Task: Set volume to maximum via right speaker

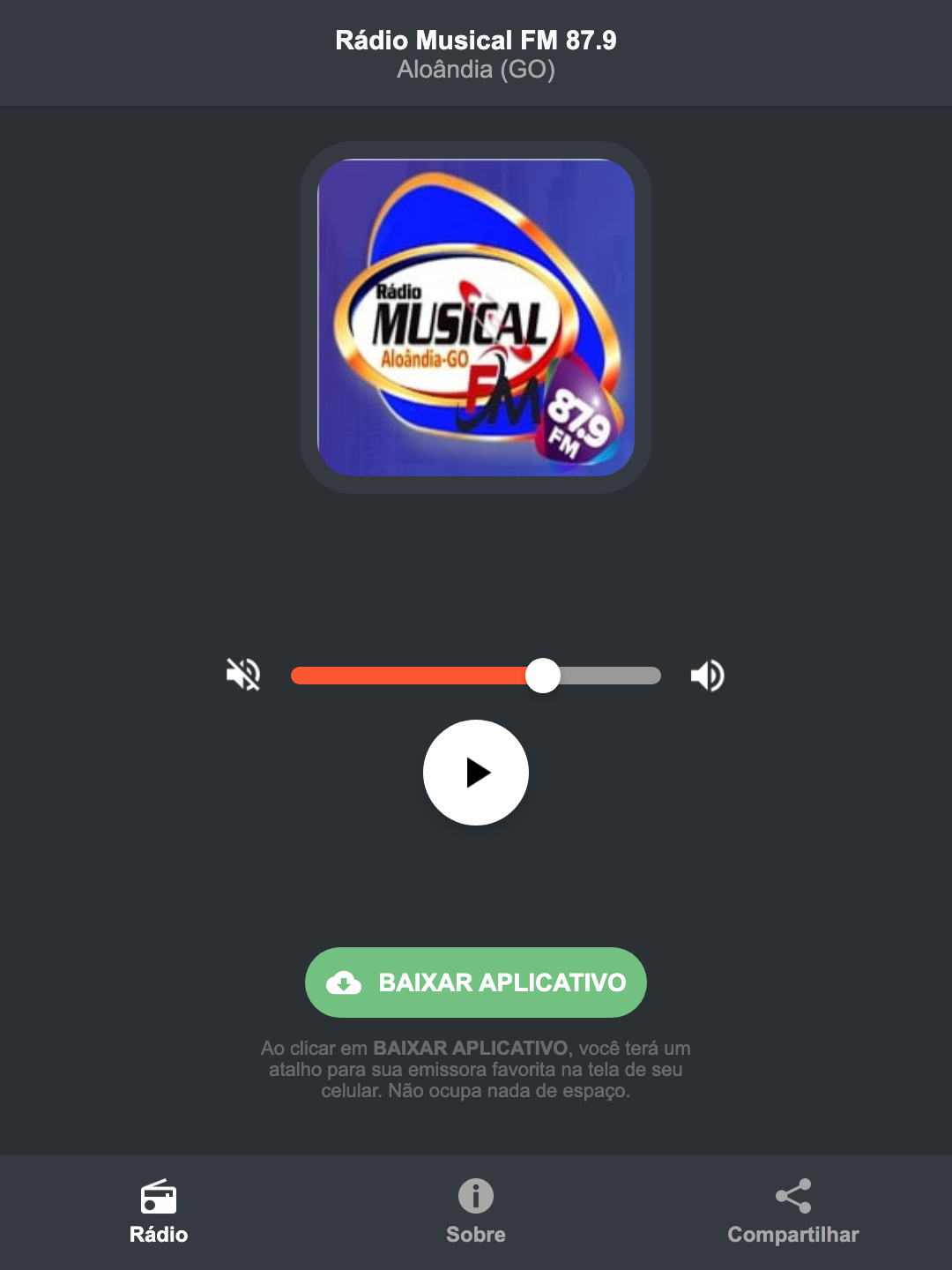Action: (x=707, y=675)
